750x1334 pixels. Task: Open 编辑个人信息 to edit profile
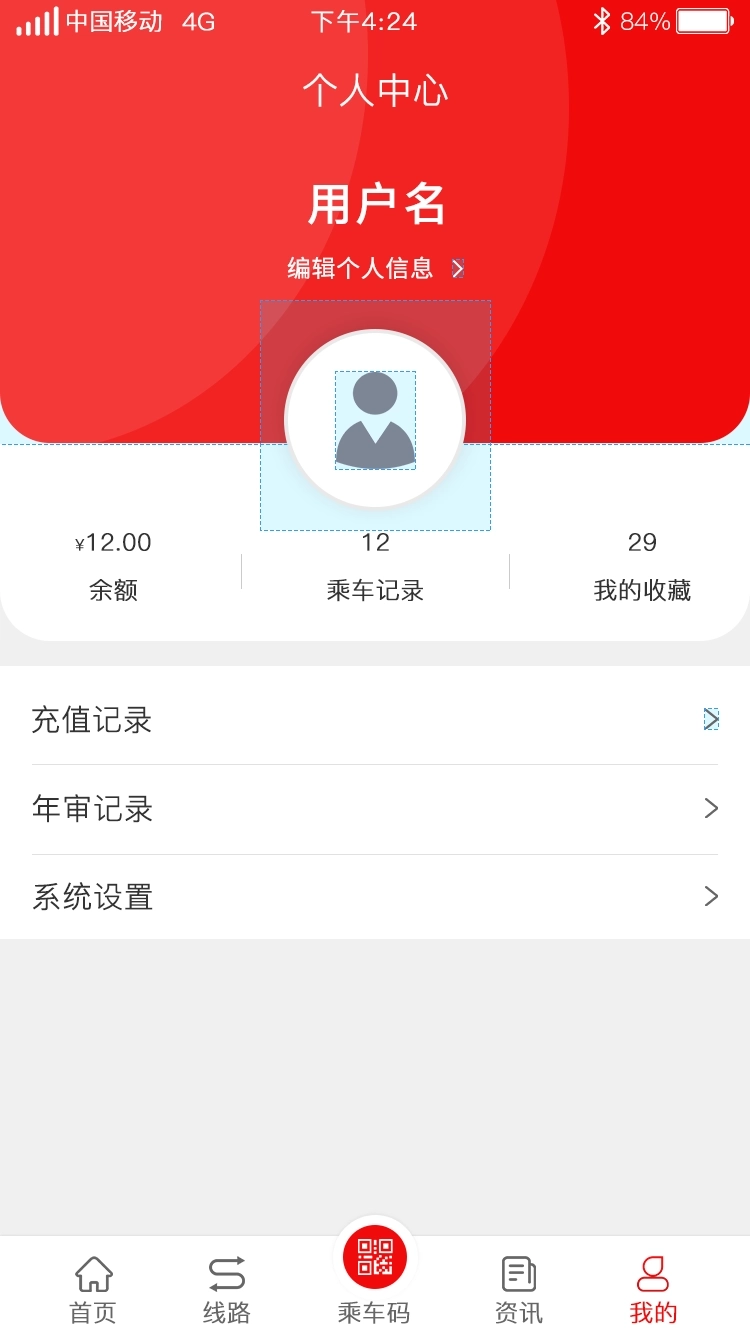coord(364,267)
